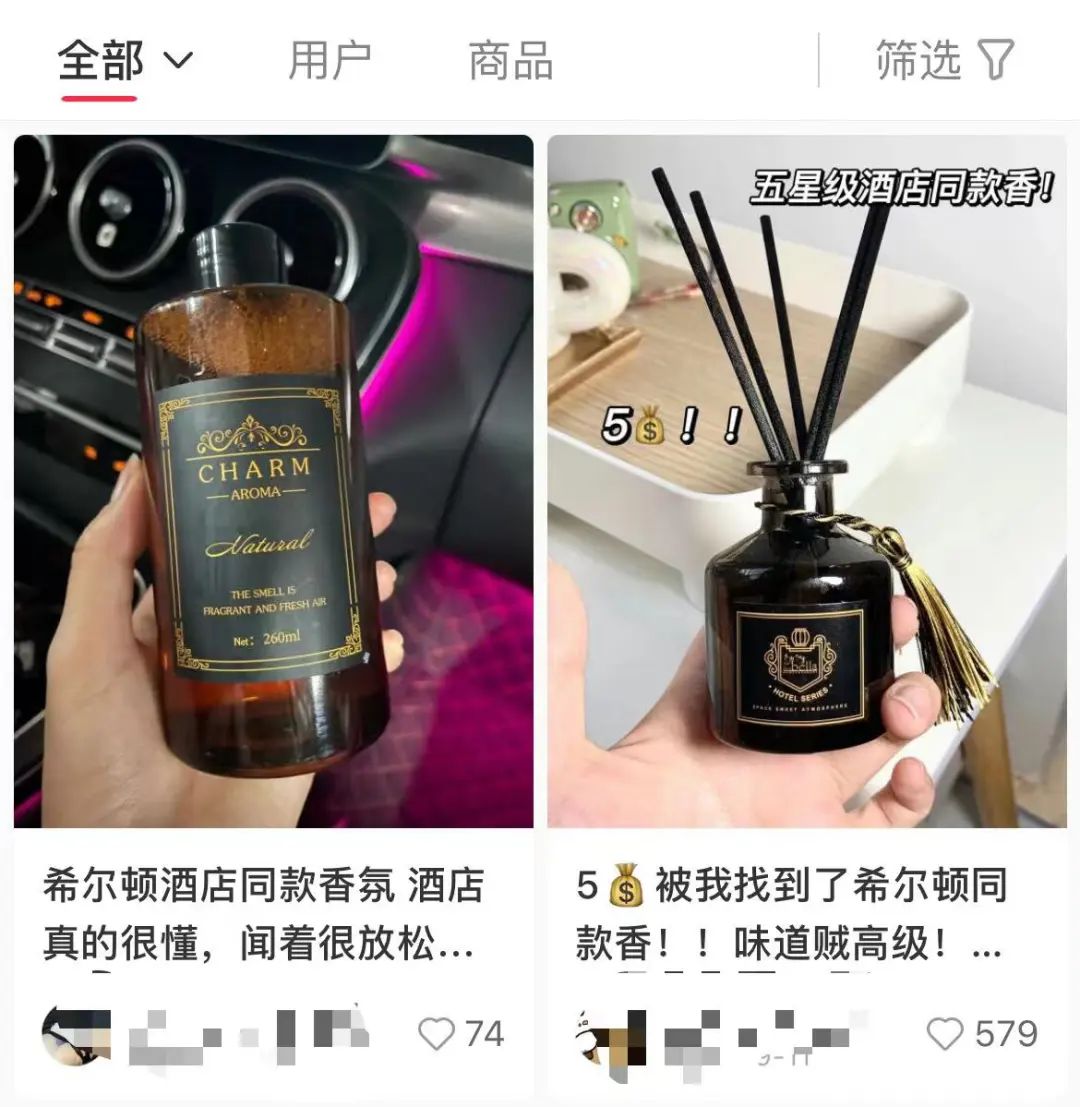View the author of the 希尔顿酒店同款香氛 post
Screen dimensions: 1080x1107
click(x=76, y=1034)
